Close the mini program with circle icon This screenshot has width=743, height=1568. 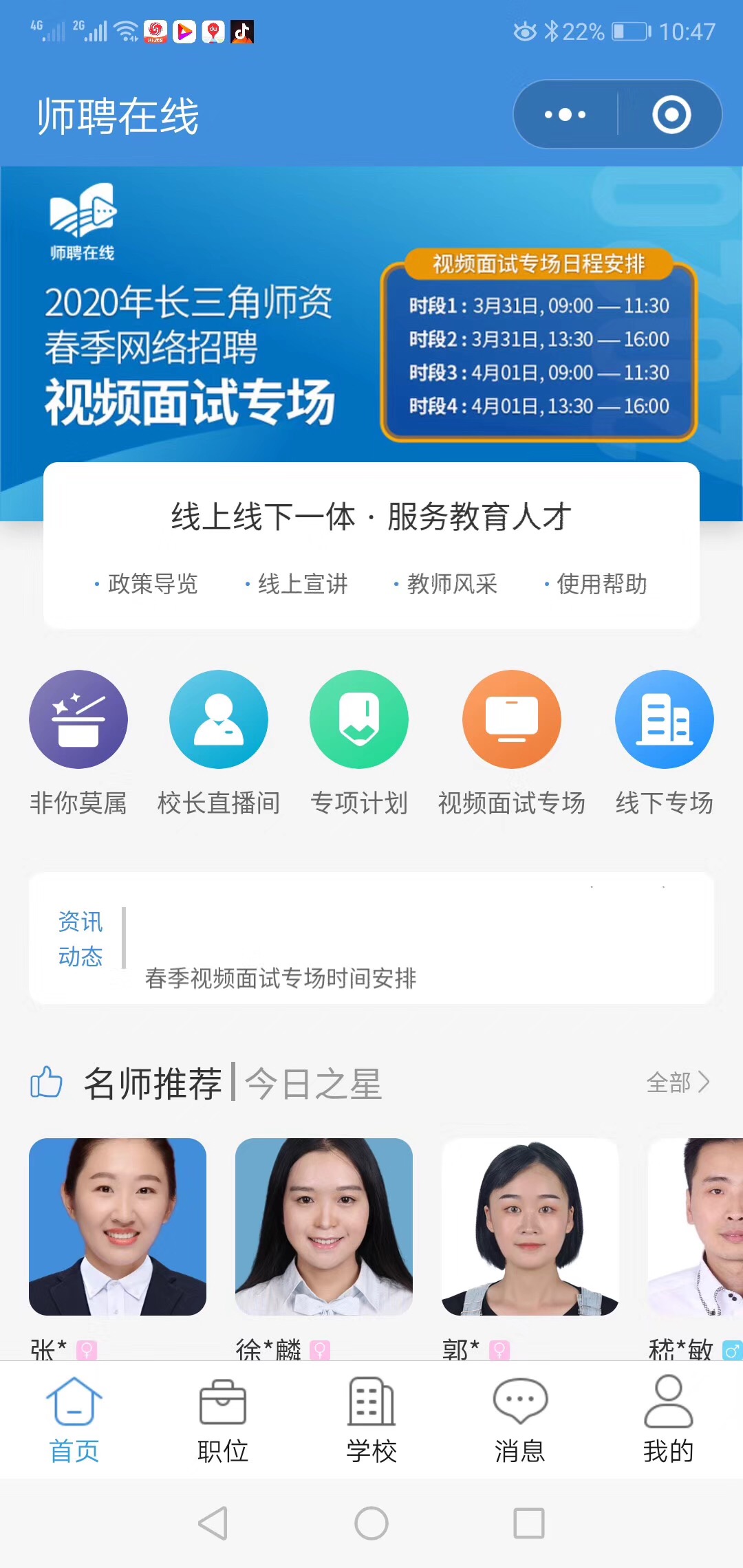[671, 115]
